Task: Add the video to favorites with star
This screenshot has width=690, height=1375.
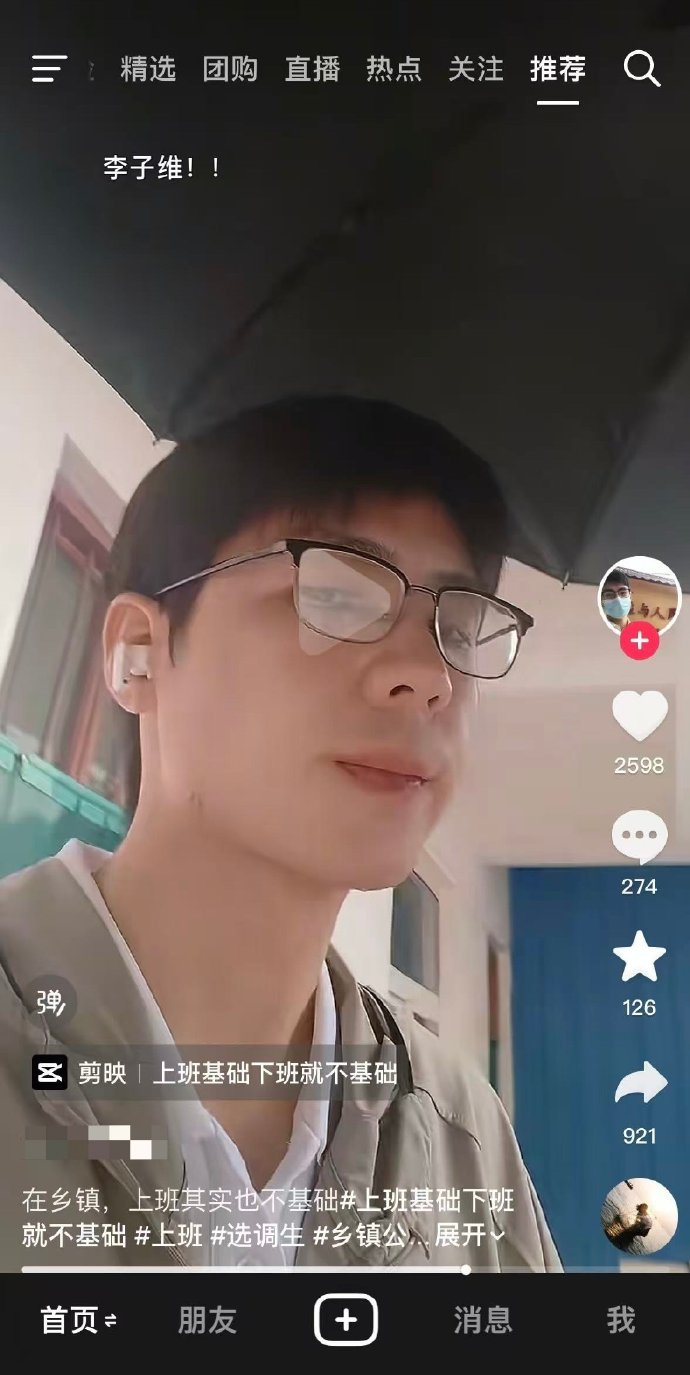Action: point(639,958)
